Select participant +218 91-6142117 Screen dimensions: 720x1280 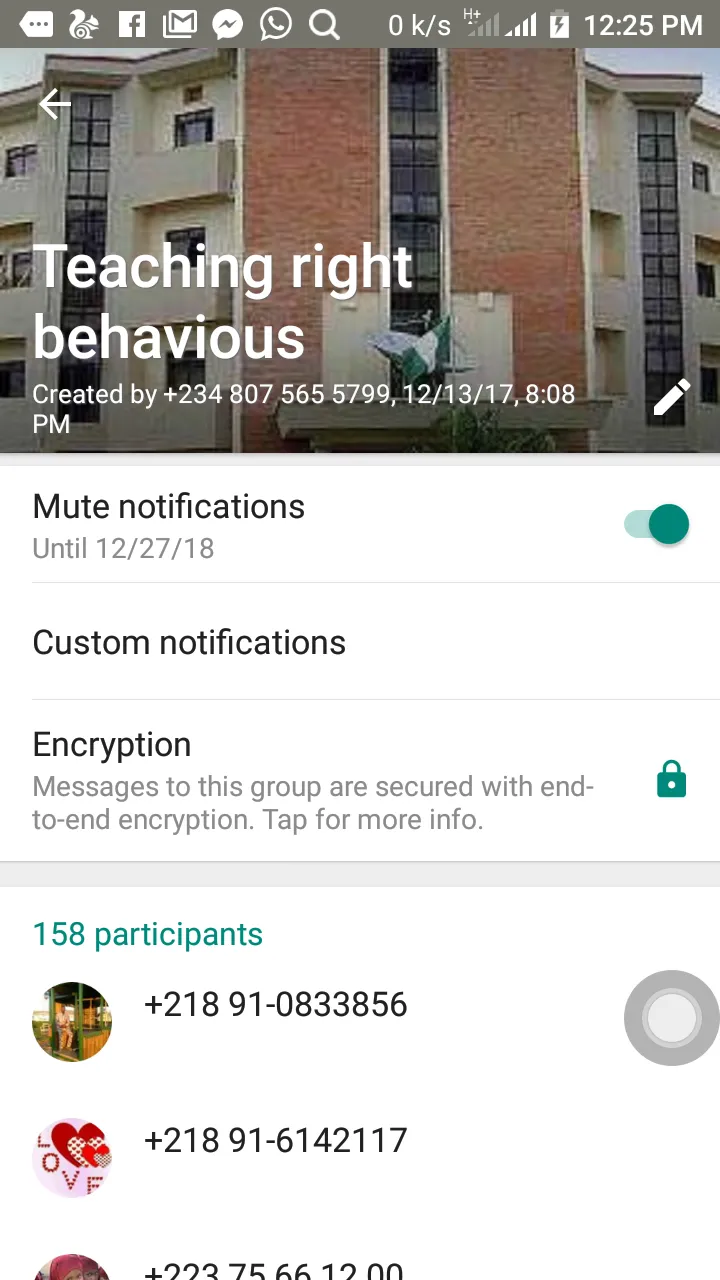(275, 1141)
